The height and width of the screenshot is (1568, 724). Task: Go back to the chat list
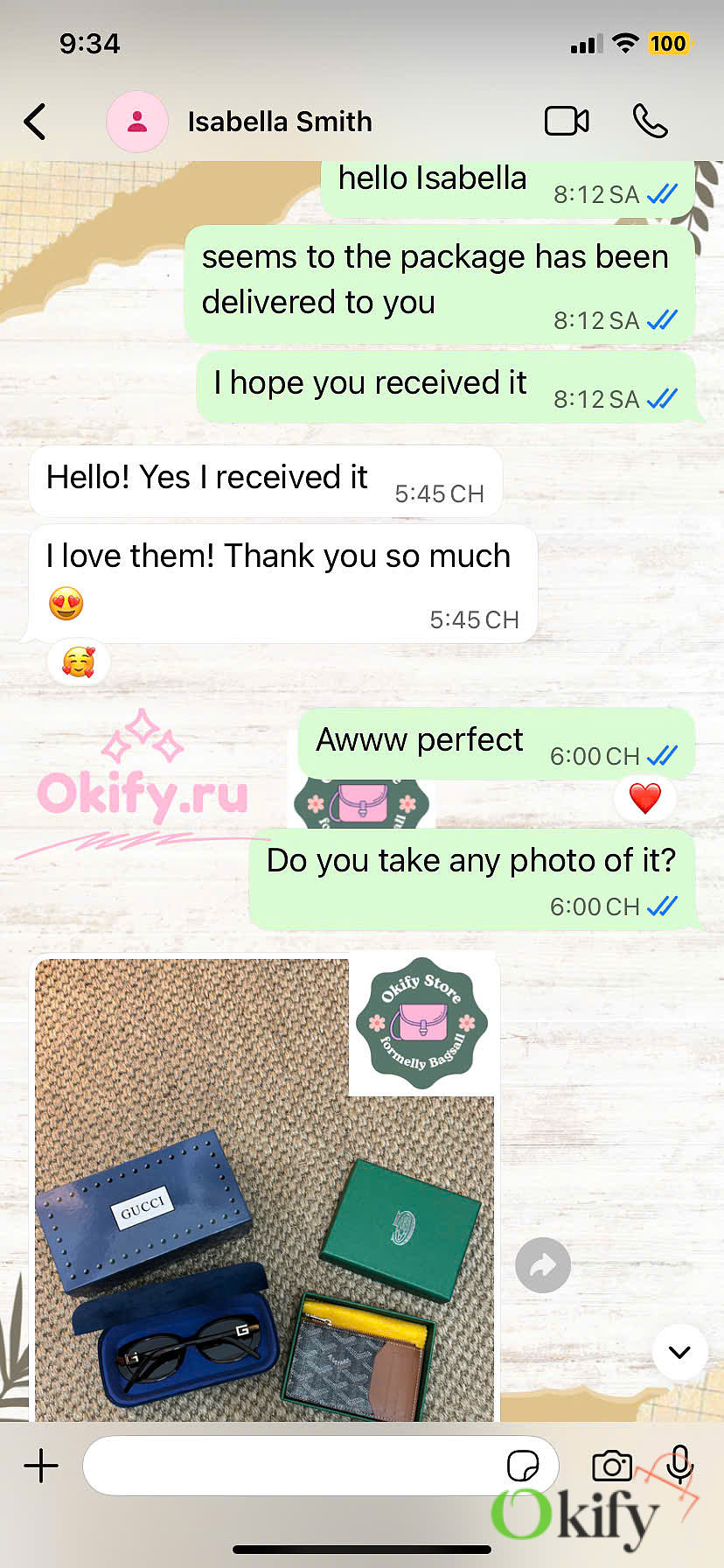[x=35, y=122]
